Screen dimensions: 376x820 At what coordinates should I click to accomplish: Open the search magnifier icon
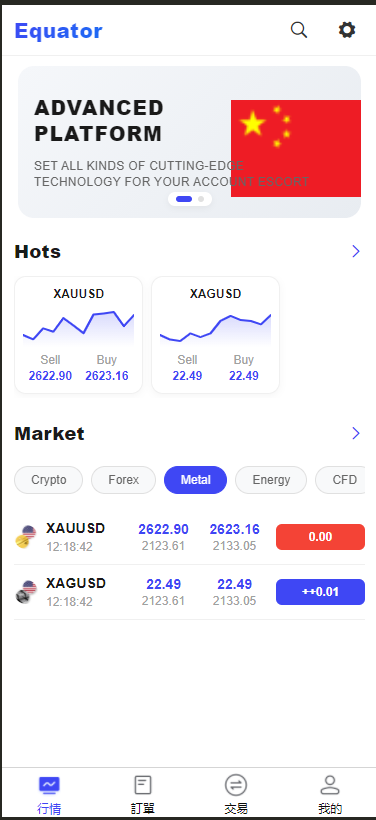[x=299, y=30]
